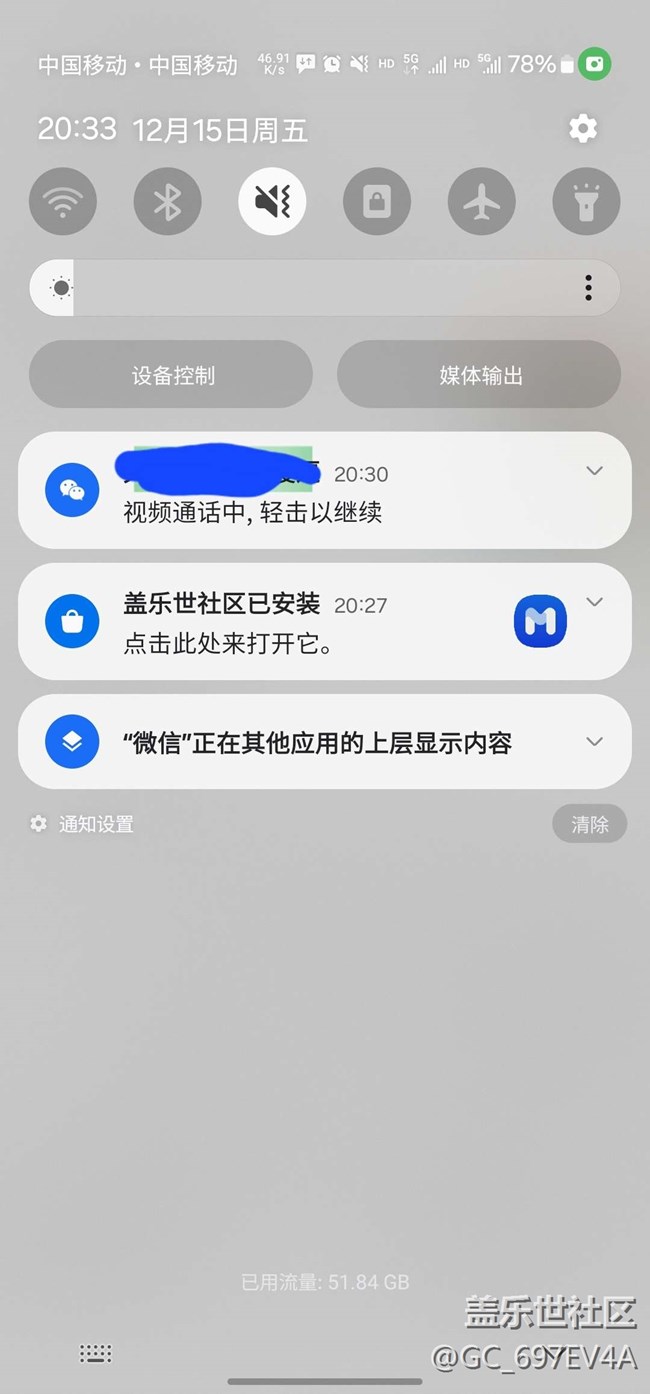Open settings via the gear icon

coord(583,128)
